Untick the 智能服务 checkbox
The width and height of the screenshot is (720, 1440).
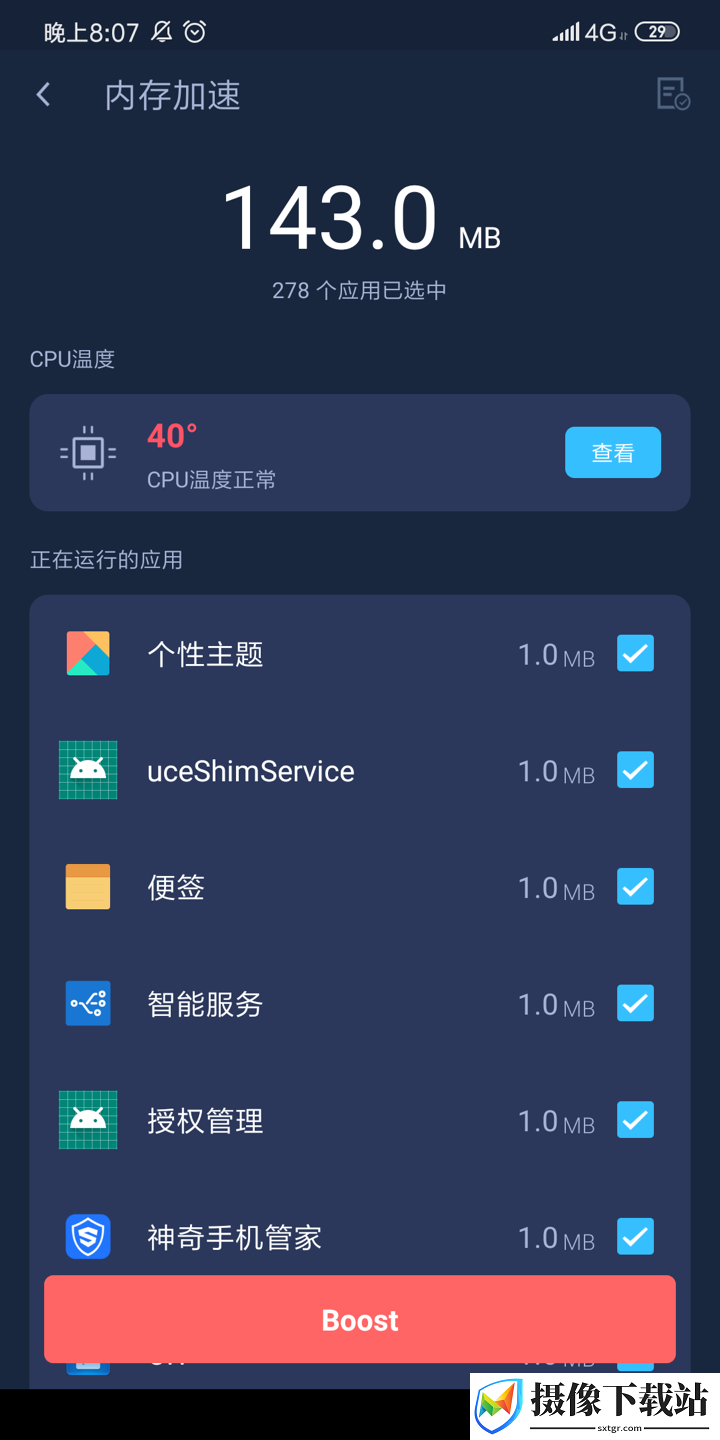pos(635,1003)
